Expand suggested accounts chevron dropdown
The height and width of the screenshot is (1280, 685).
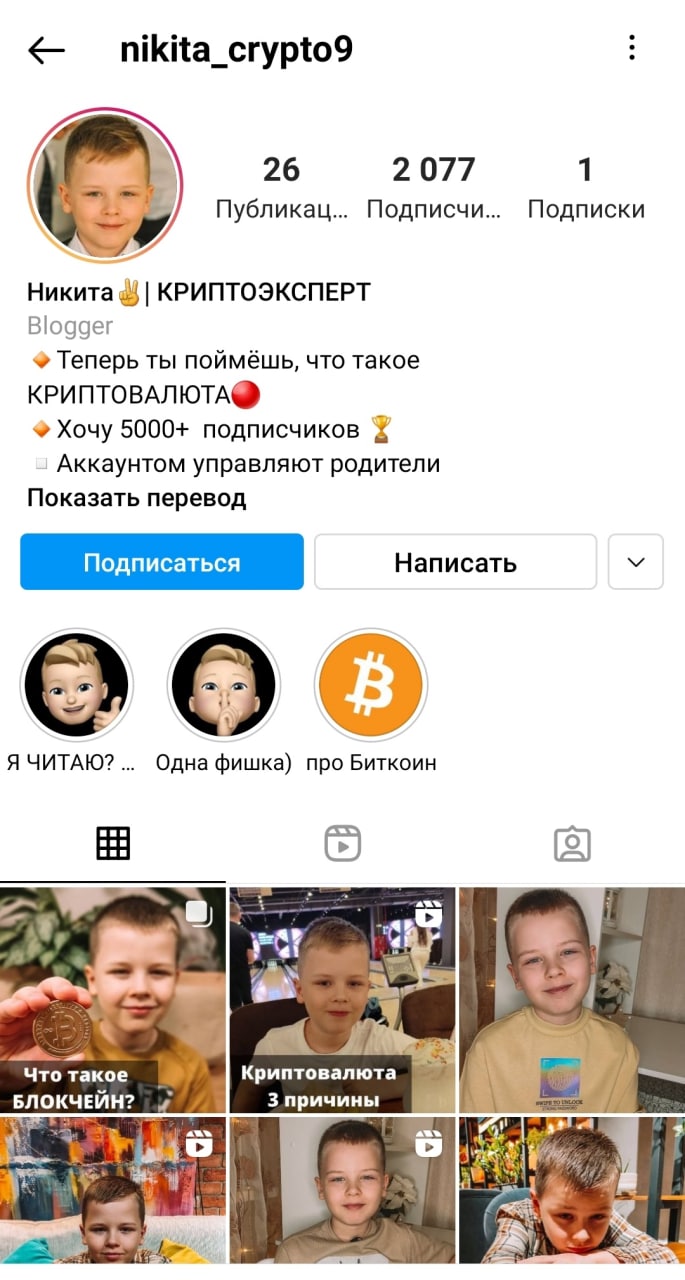(636, 562)
